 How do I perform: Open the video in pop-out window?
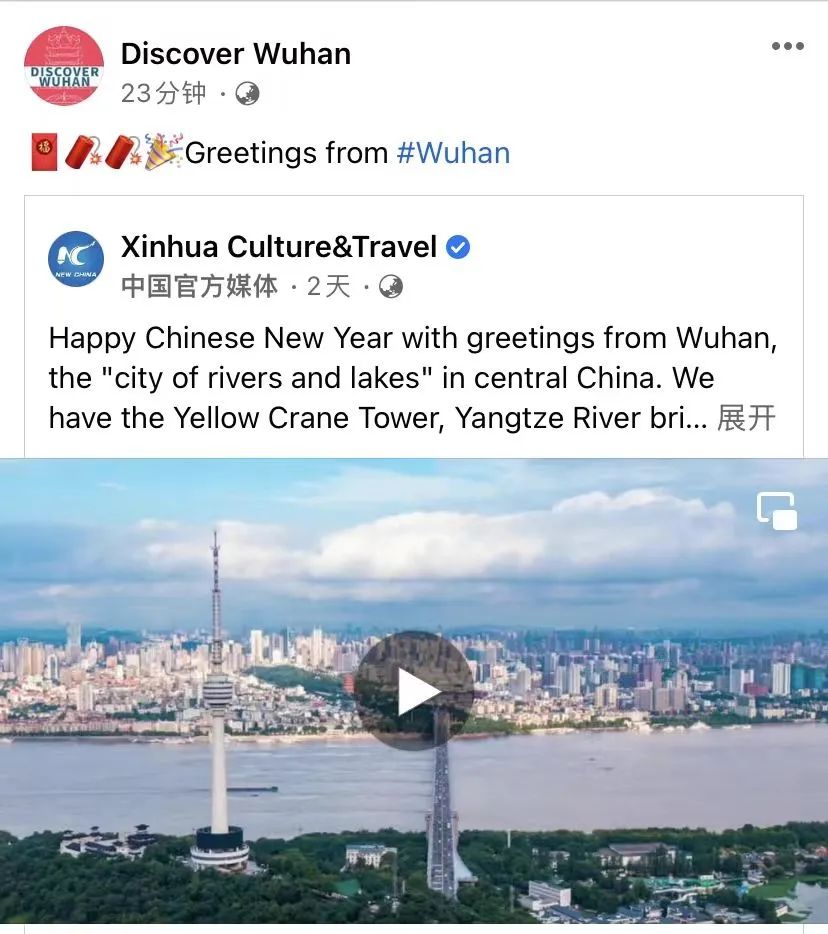click(x=777, y=511)
